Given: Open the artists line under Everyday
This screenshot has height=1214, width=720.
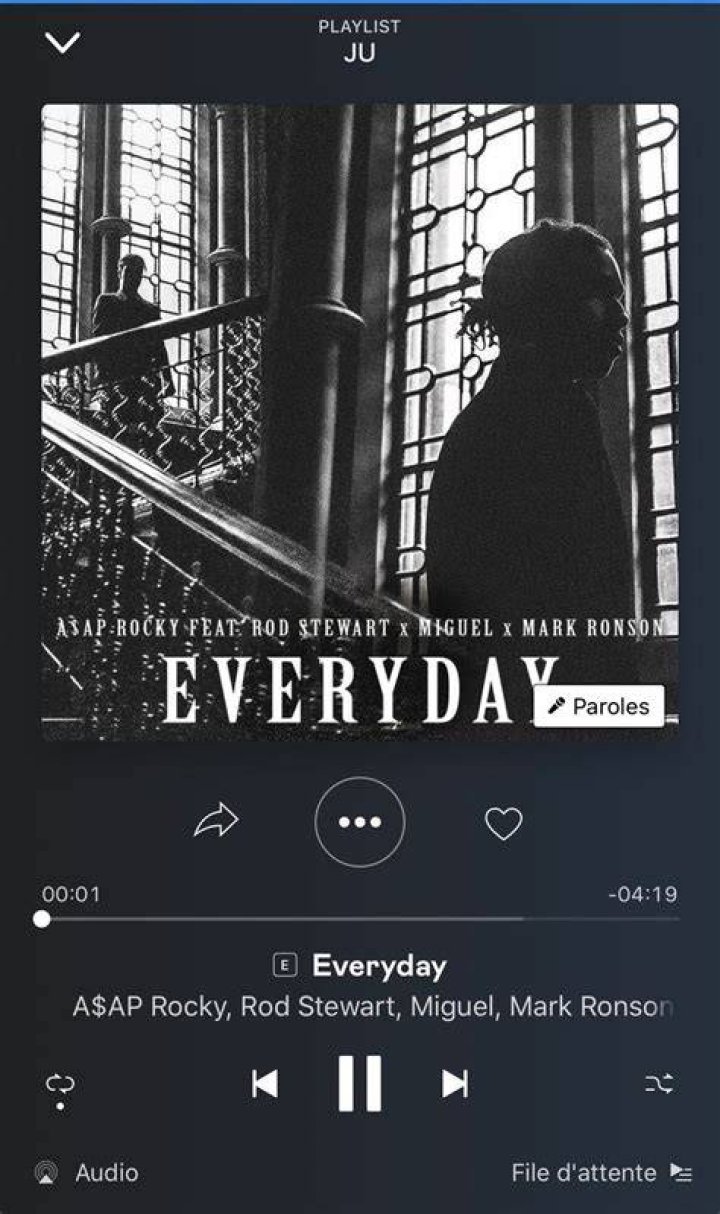Looking at the screenshot, I should click(x=372, y=1007).
